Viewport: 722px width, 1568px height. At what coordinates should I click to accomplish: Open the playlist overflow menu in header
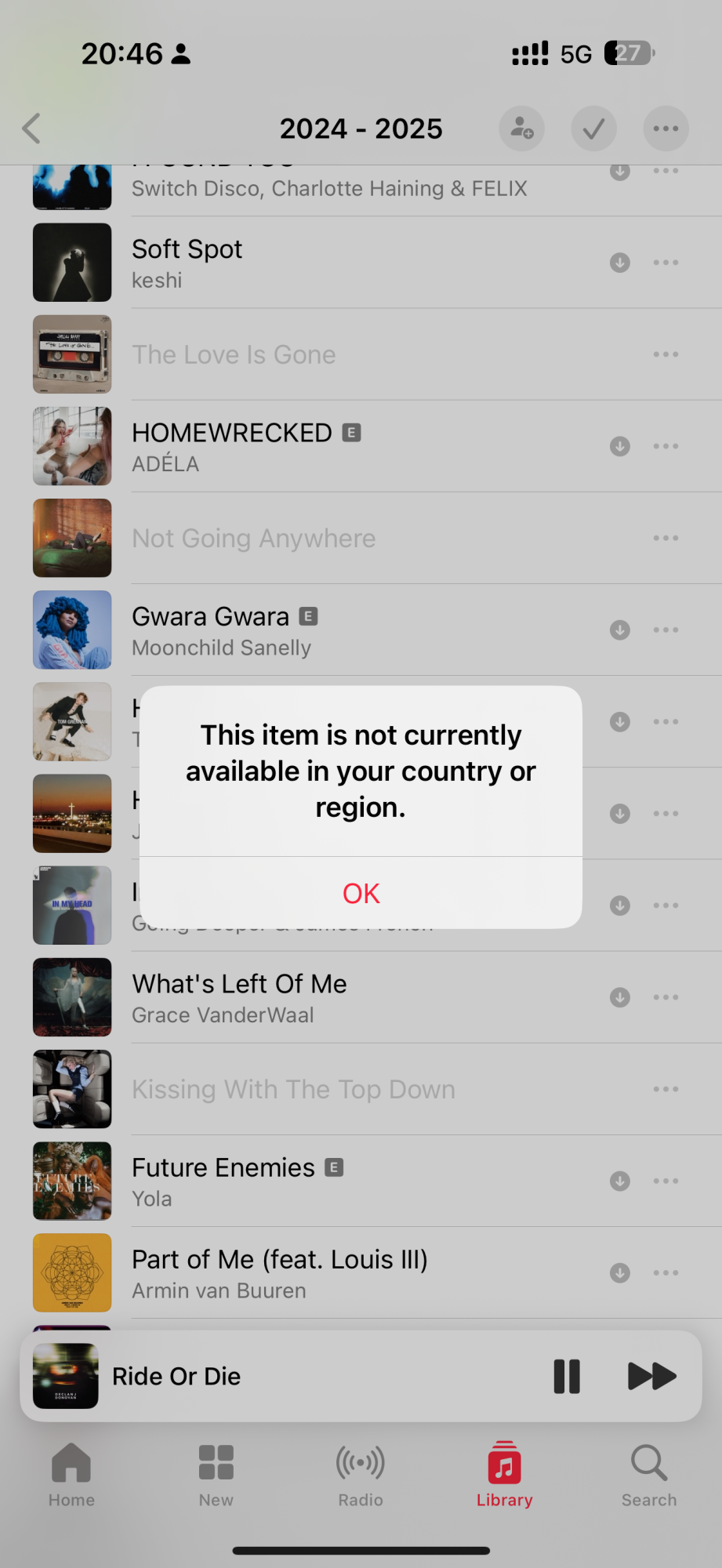pyautogui.click(x=666, y=129)
